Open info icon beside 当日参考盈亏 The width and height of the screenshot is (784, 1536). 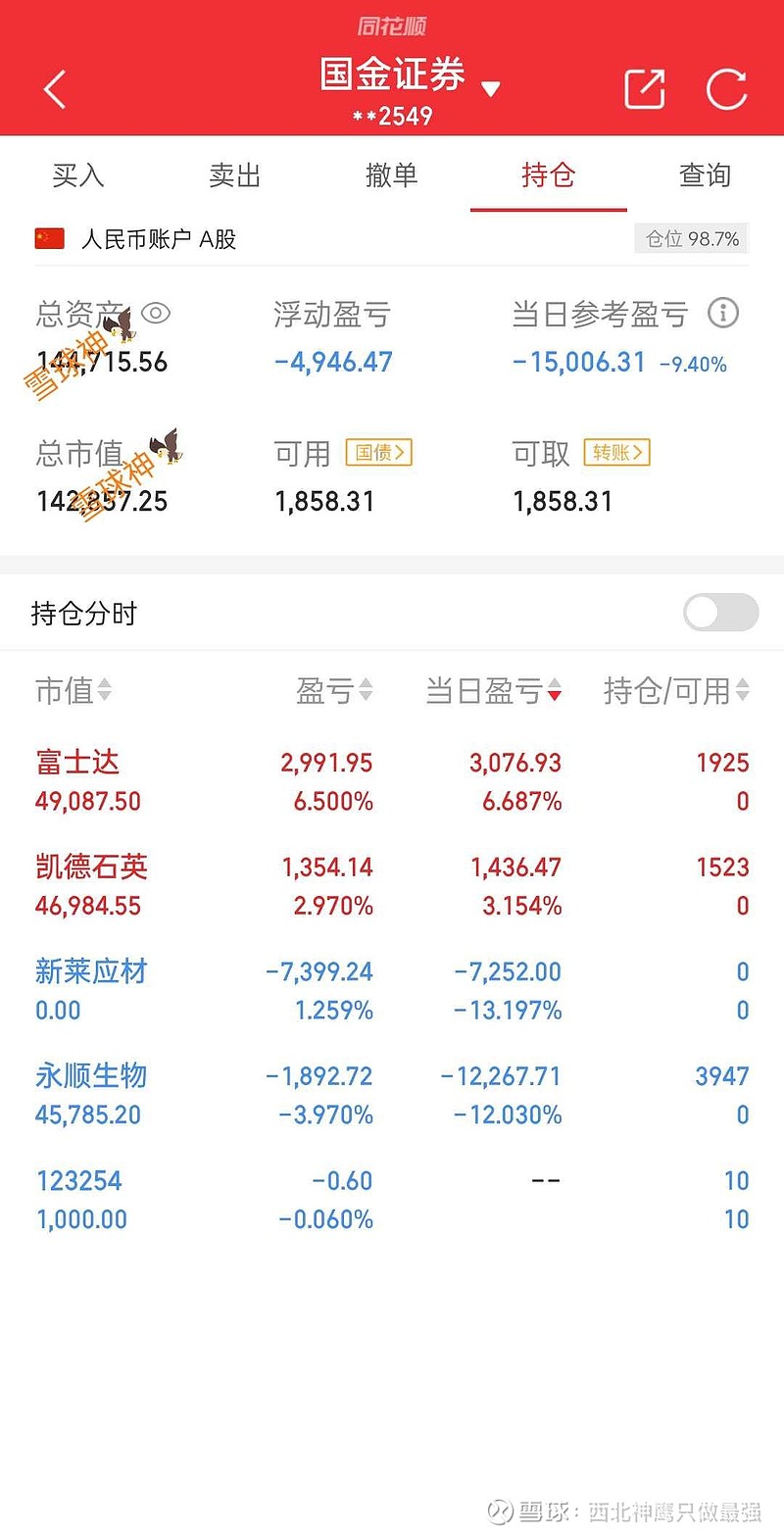(x=723, y=314)
